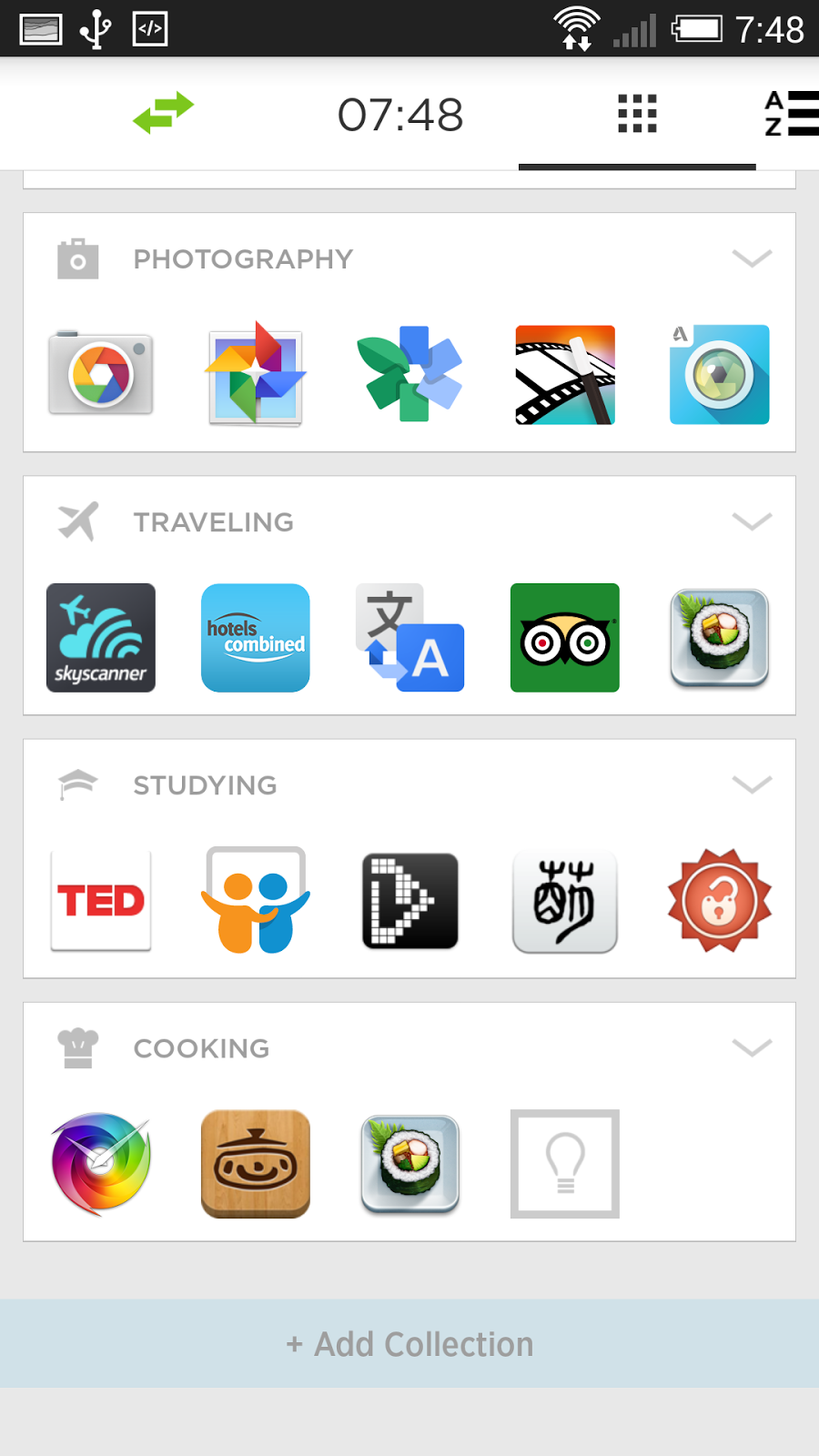Tap the green swap arrows icon
Image resolution: width=819 pixels, height=1456 pixels.
(164, 113)
